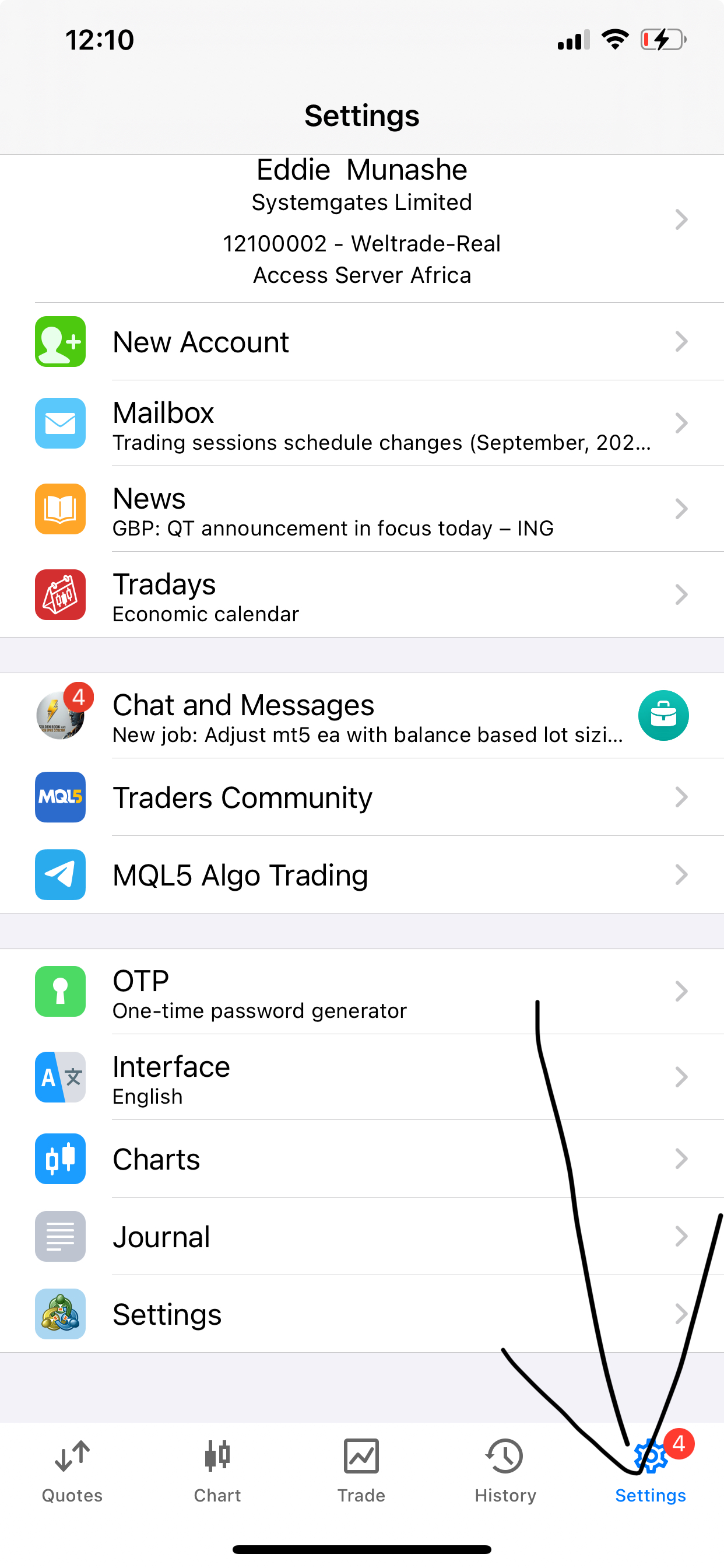The width and height of the screenshot is (724, 1568).
Task: Open the Journal
Action: [x=361, y=1237]
